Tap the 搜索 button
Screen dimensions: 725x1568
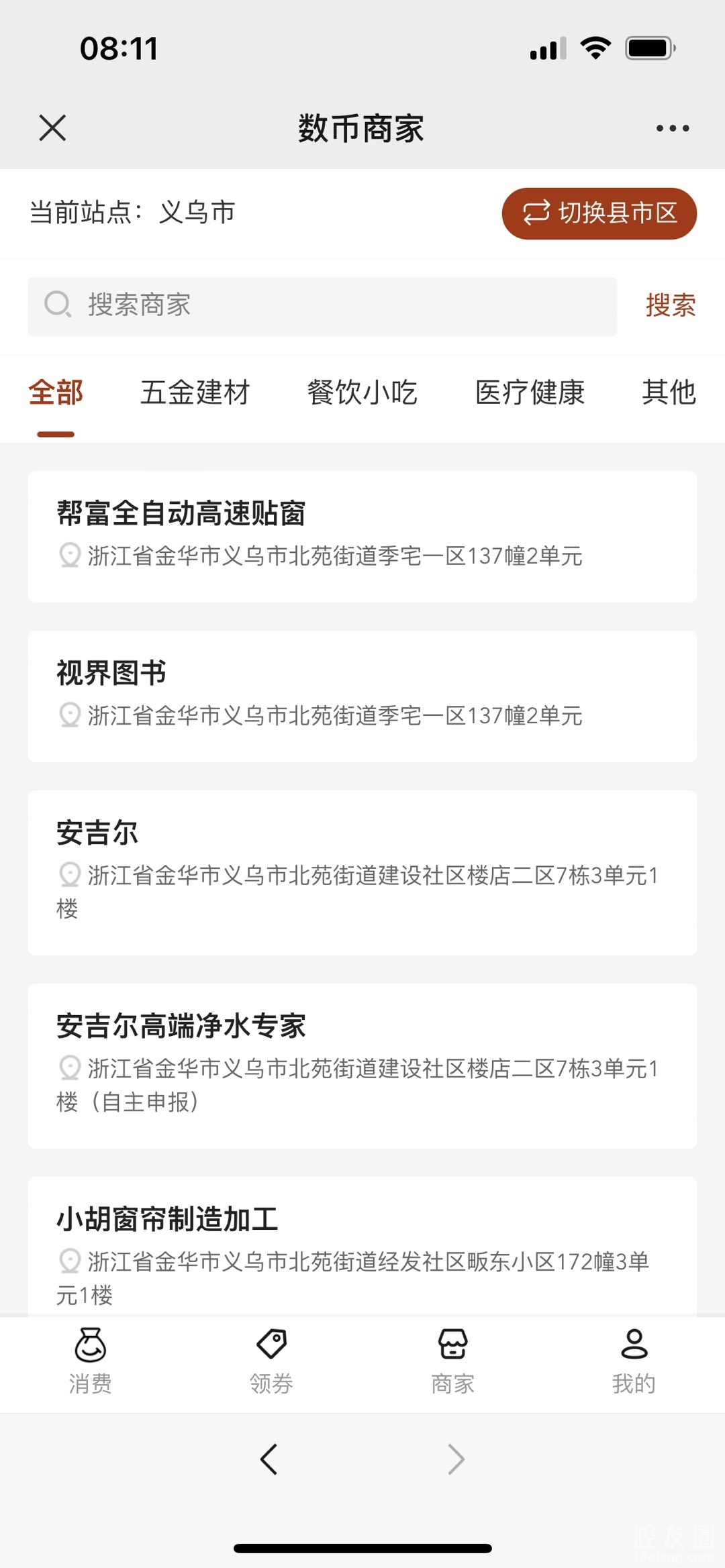coord(670,306)
